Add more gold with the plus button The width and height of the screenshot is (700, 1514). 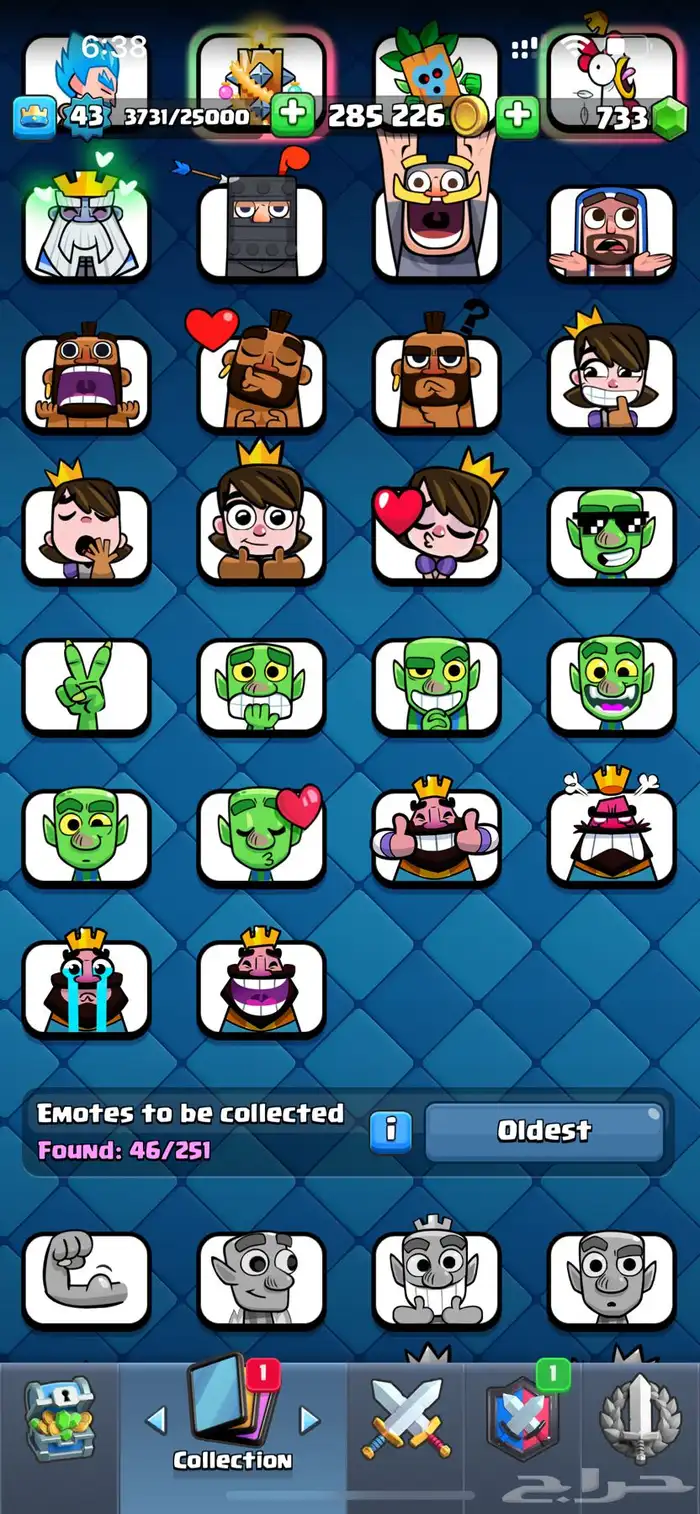(292, 116)
